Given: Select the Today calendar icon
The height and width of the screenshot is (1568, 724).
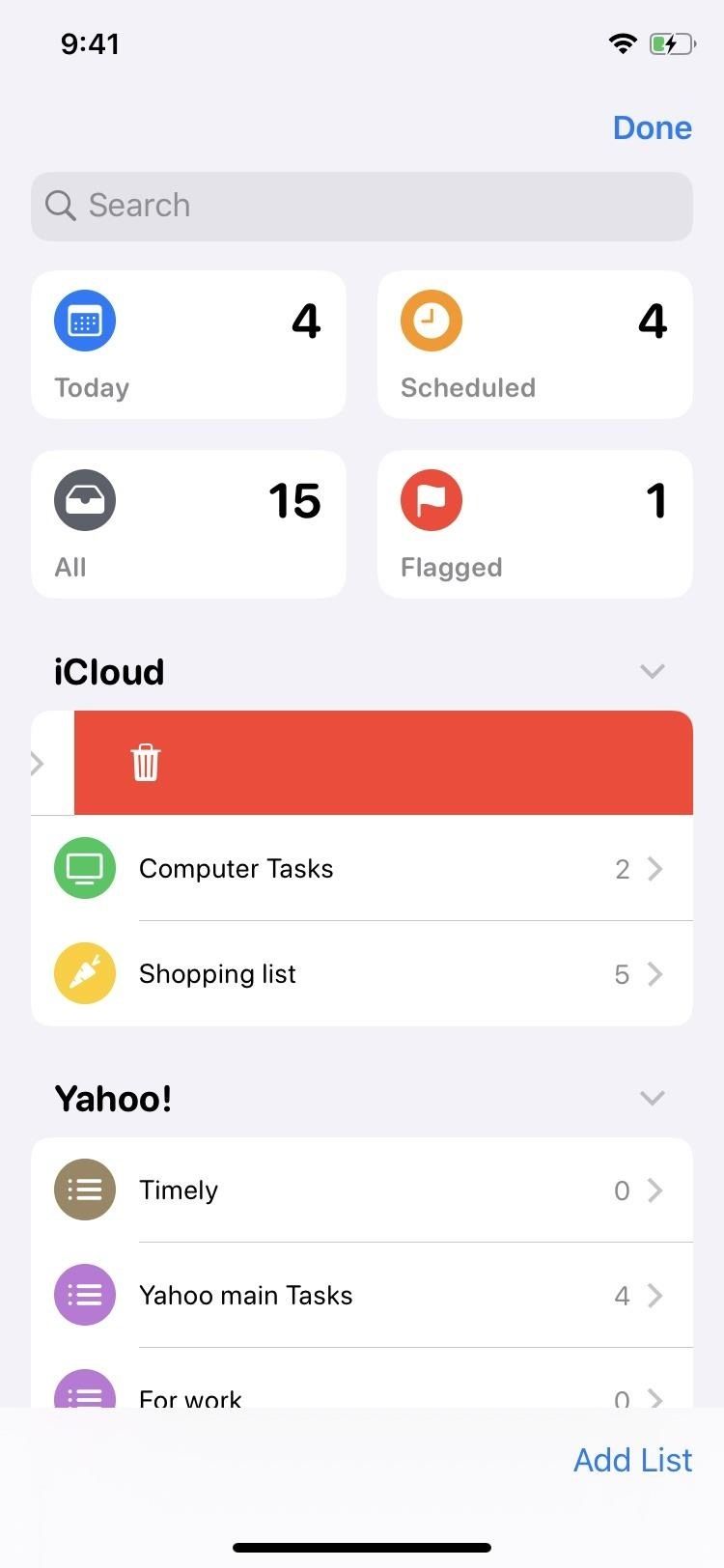Looking at the screenshot, I should tap(85, 320).
